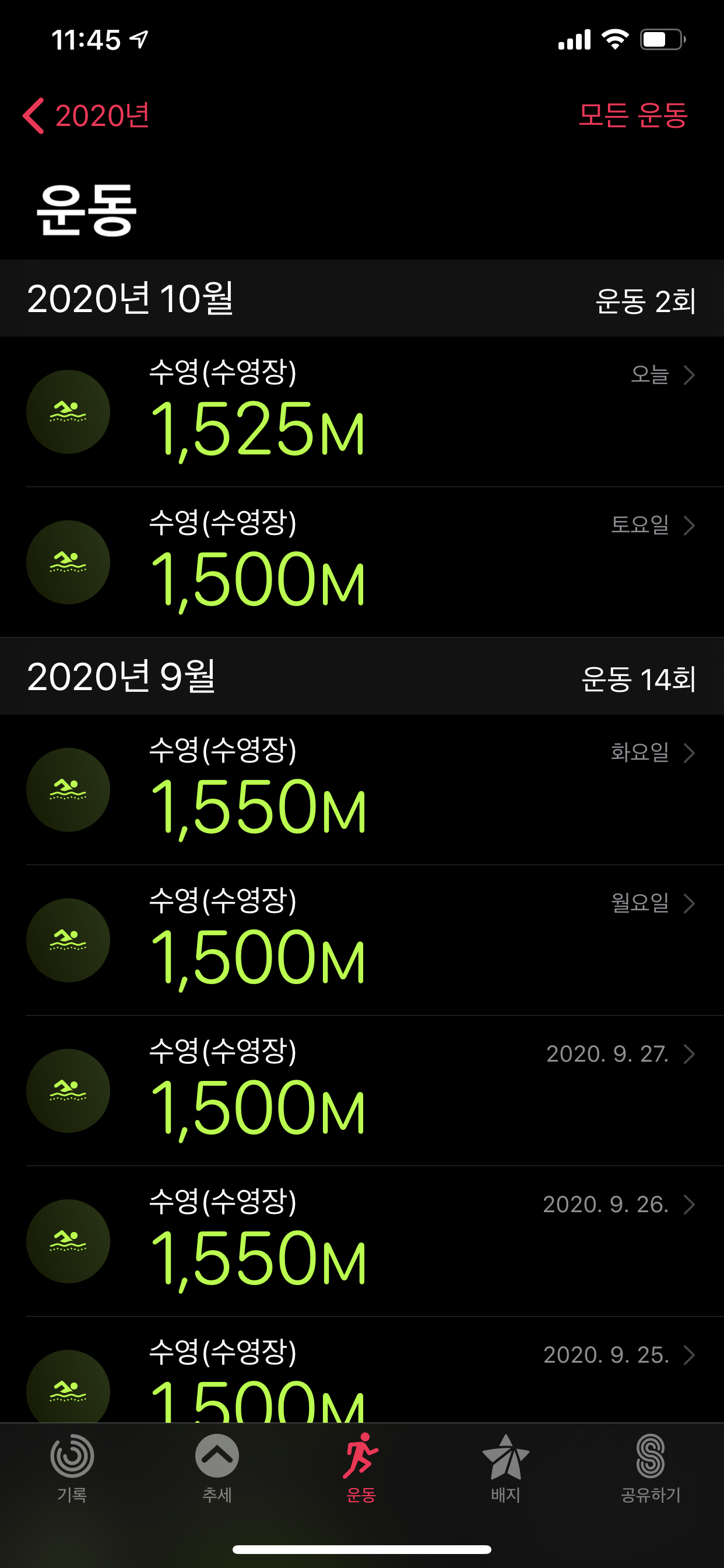Go back to 2020년 overview

86,116
